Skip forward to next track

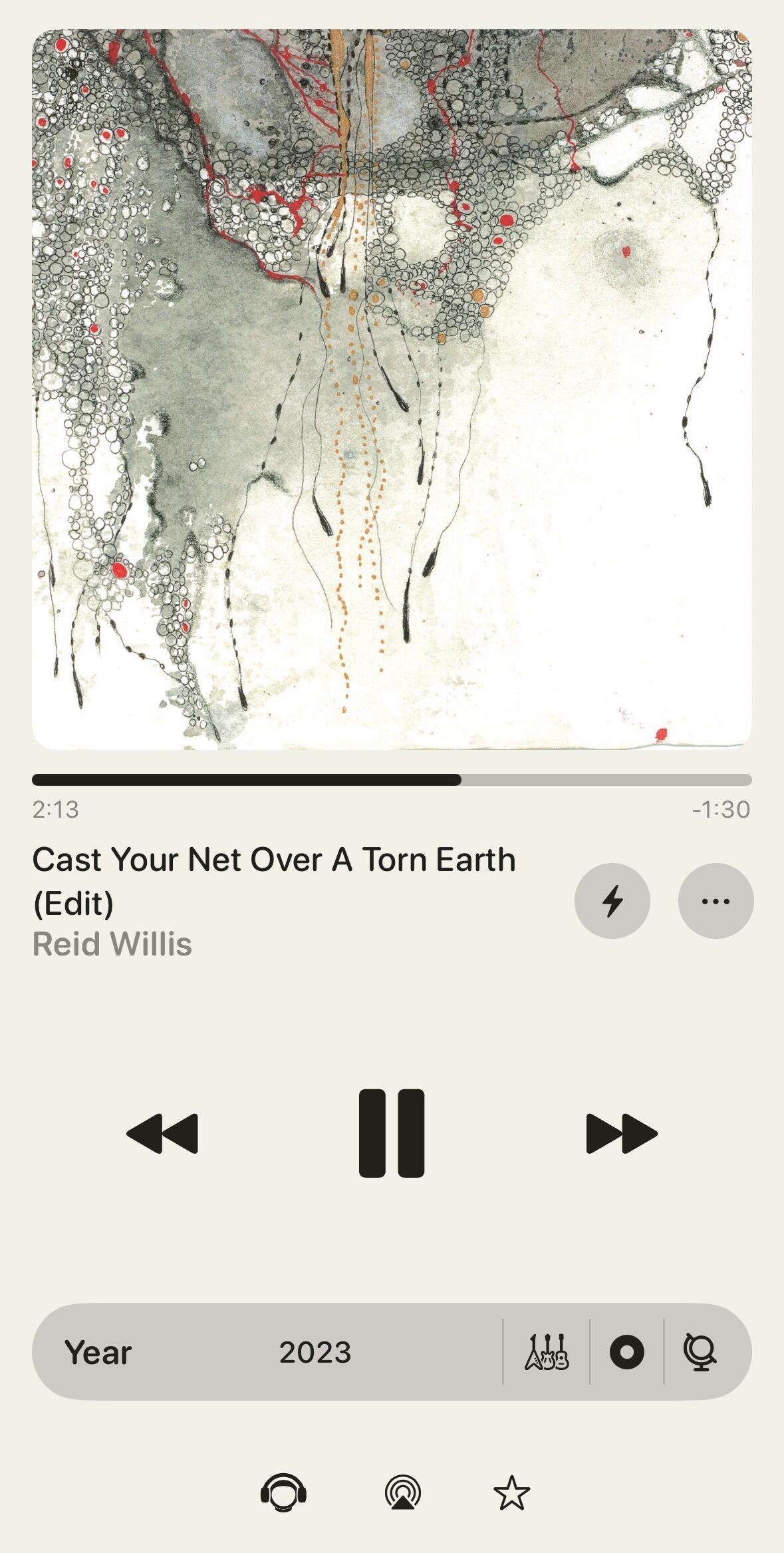coord(622,1133)
